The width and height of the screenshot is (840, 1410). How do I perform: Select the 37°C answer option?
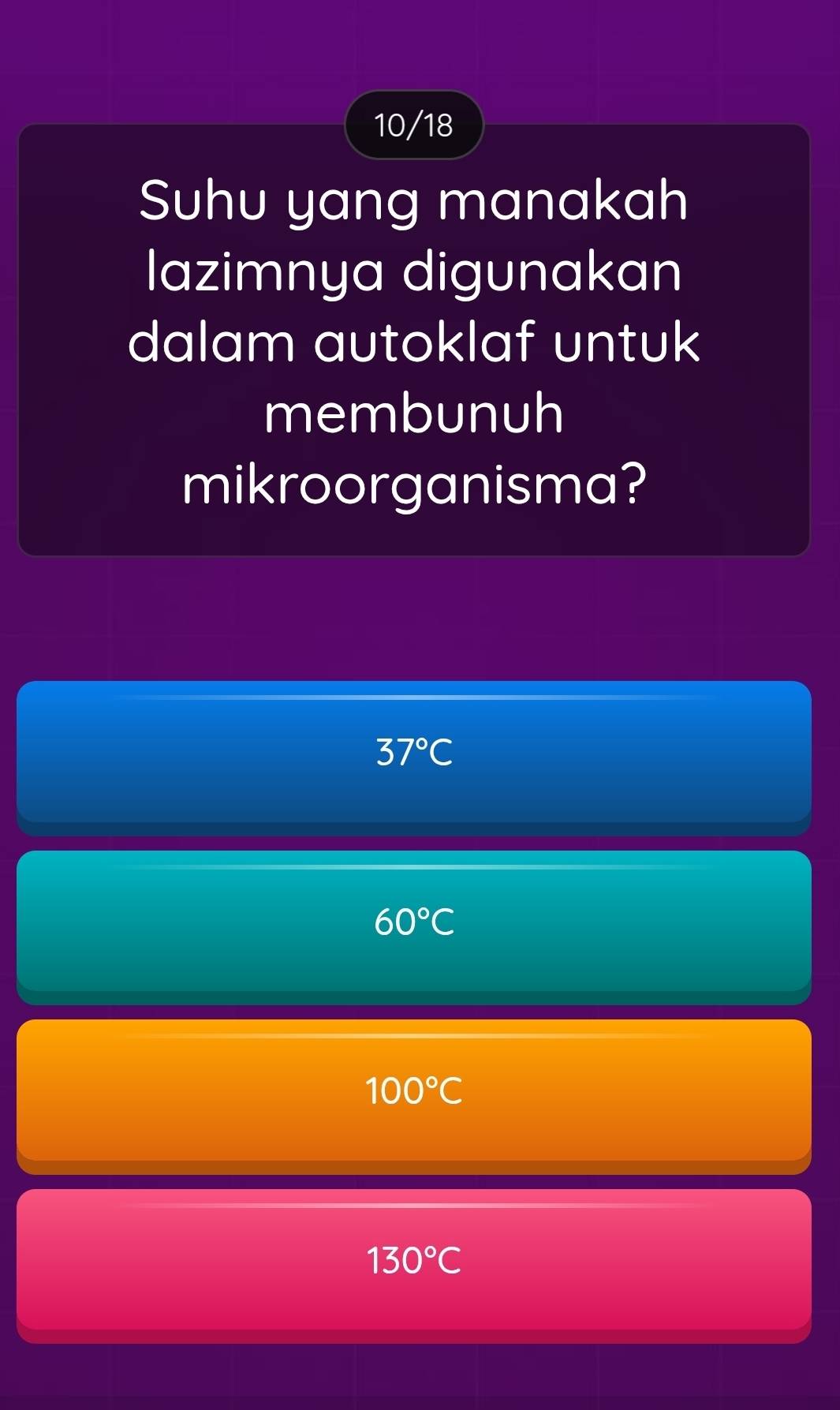click(414, 754)
